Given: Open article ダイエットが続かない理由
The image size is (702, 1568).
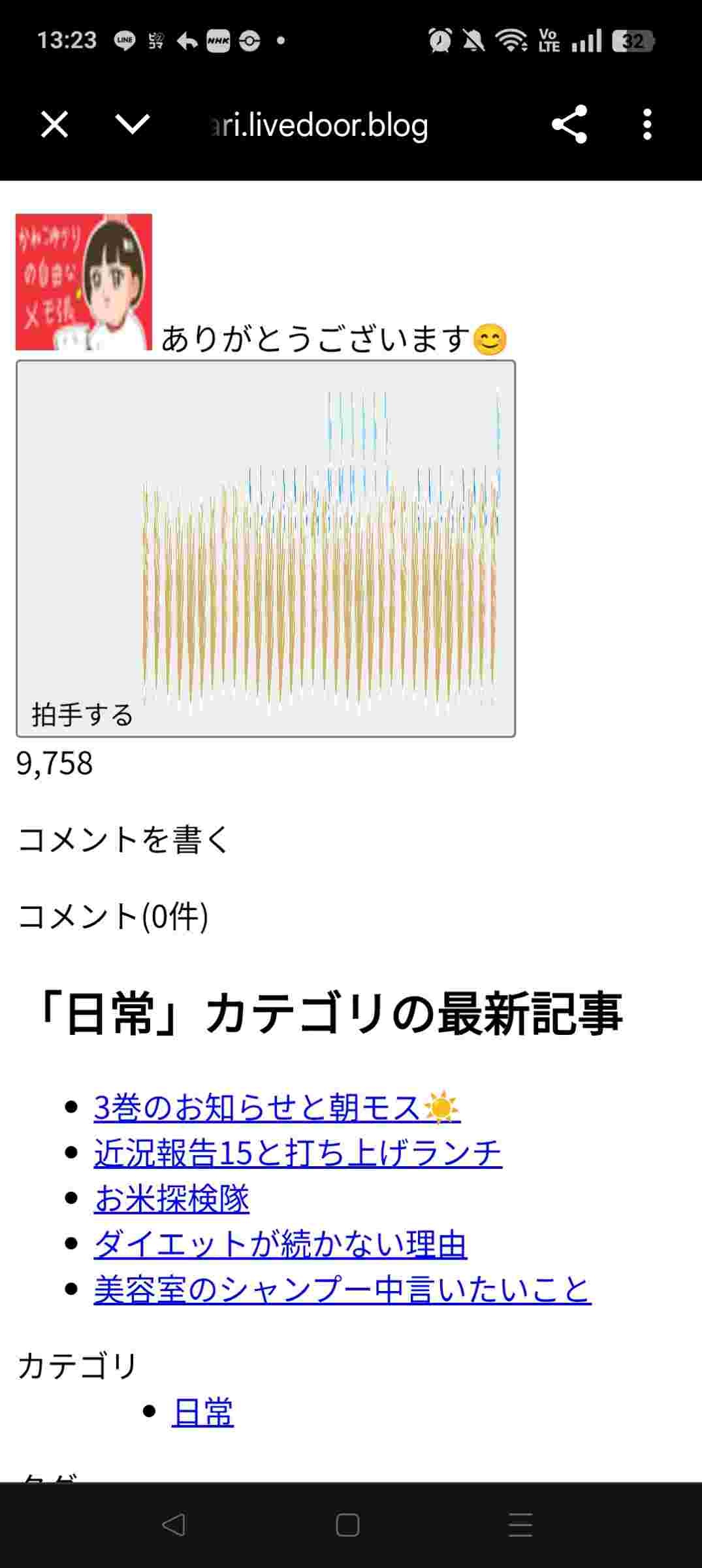Looking at the screenshot, I should tap(280, 1245).
